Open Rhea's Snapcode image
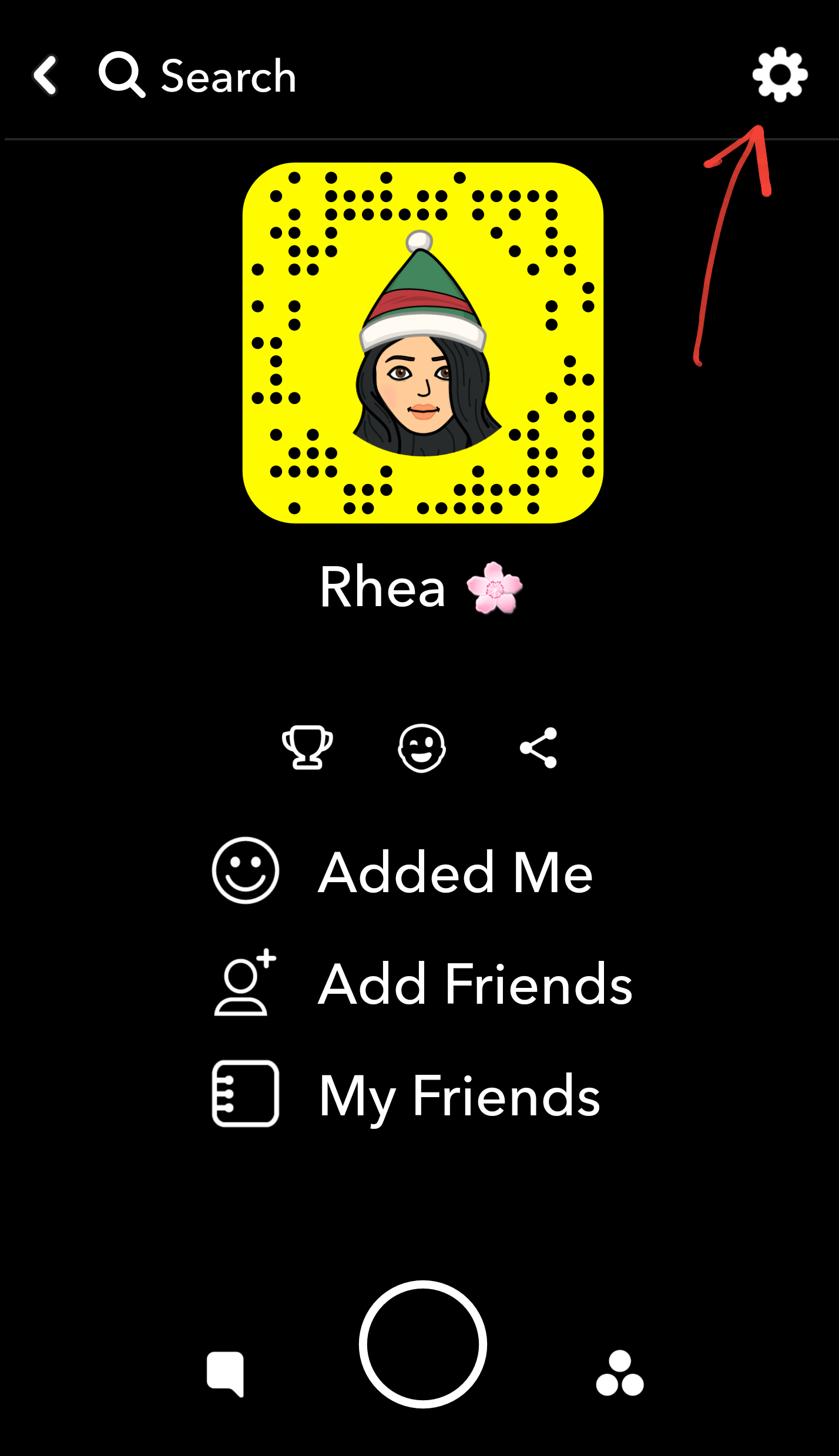839x1456 pixels. coord(422,343)
